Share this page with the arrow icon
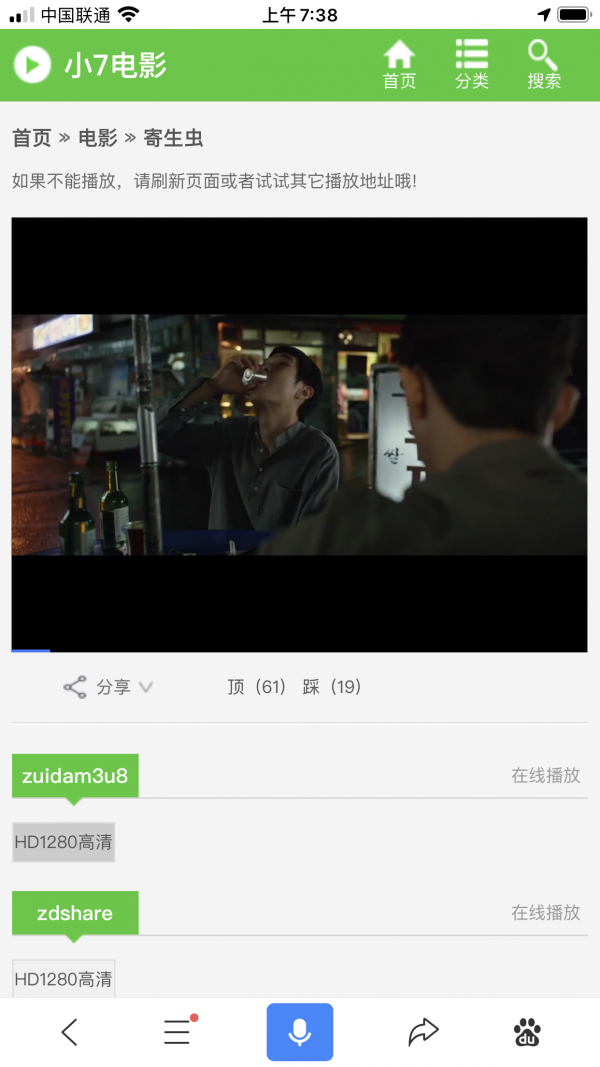 click(x=423, y=1032)
